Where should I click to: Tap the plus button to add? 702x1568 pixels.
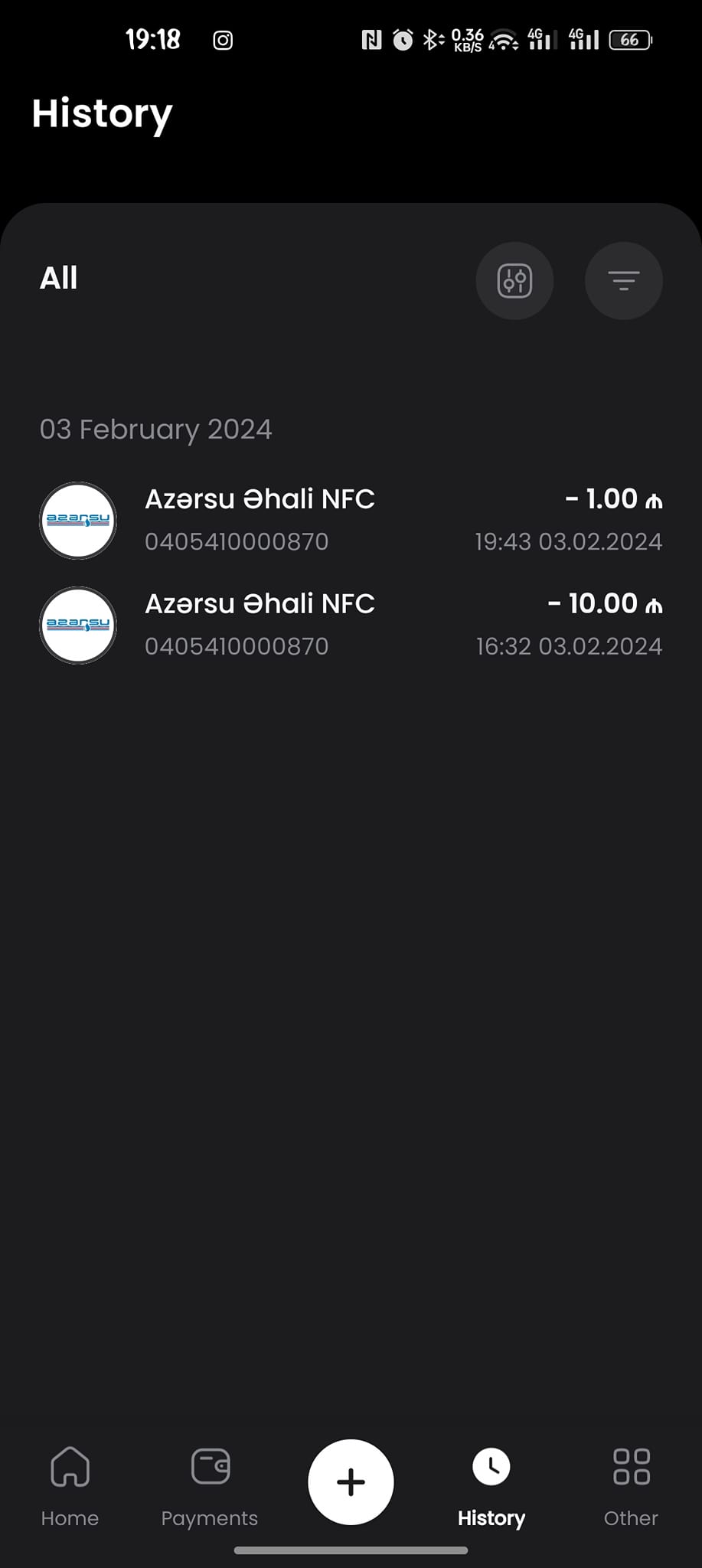(351, 1482)
